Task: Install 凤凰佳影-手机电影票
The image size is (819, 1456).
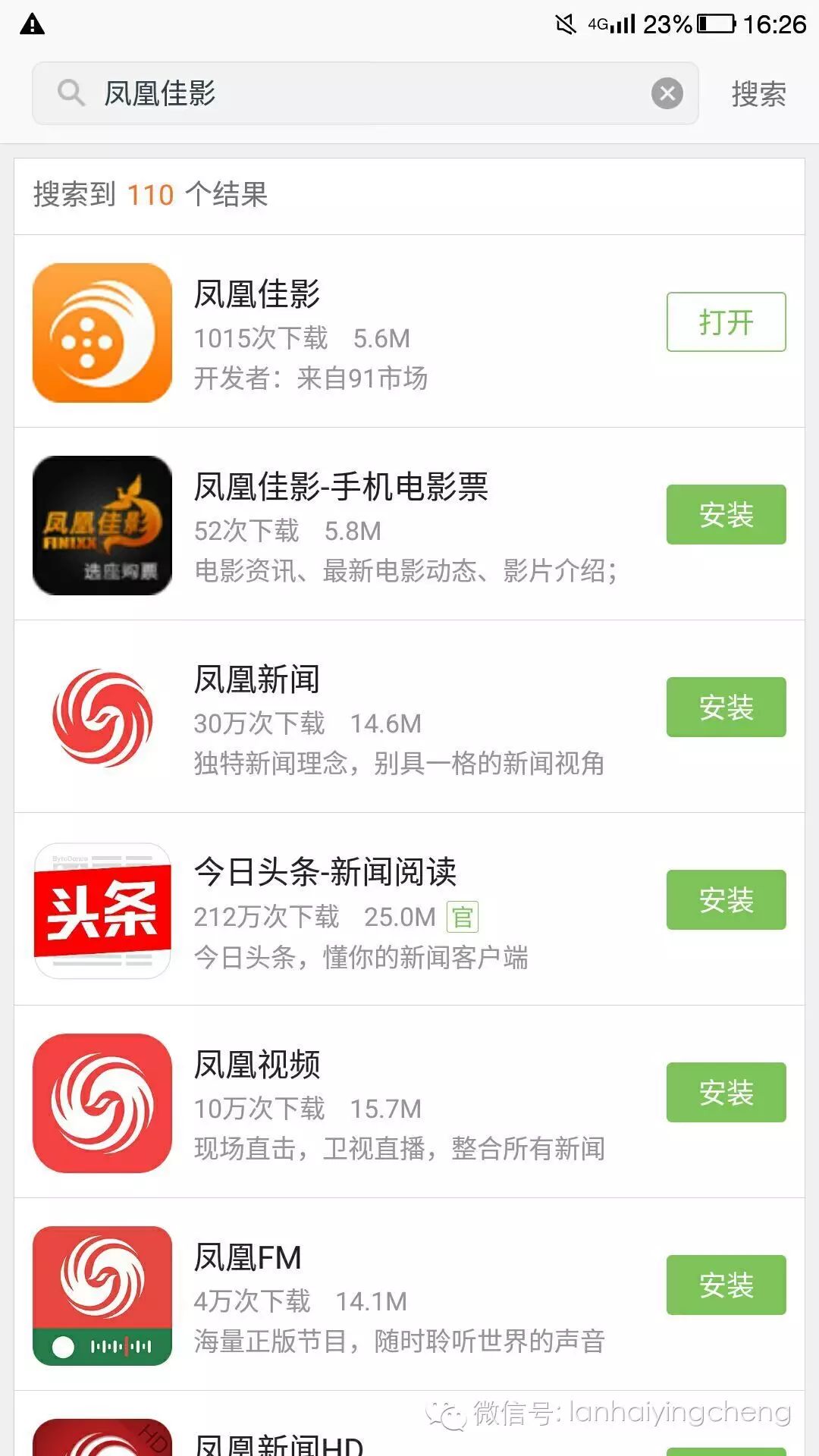Action: click(726, 514)
